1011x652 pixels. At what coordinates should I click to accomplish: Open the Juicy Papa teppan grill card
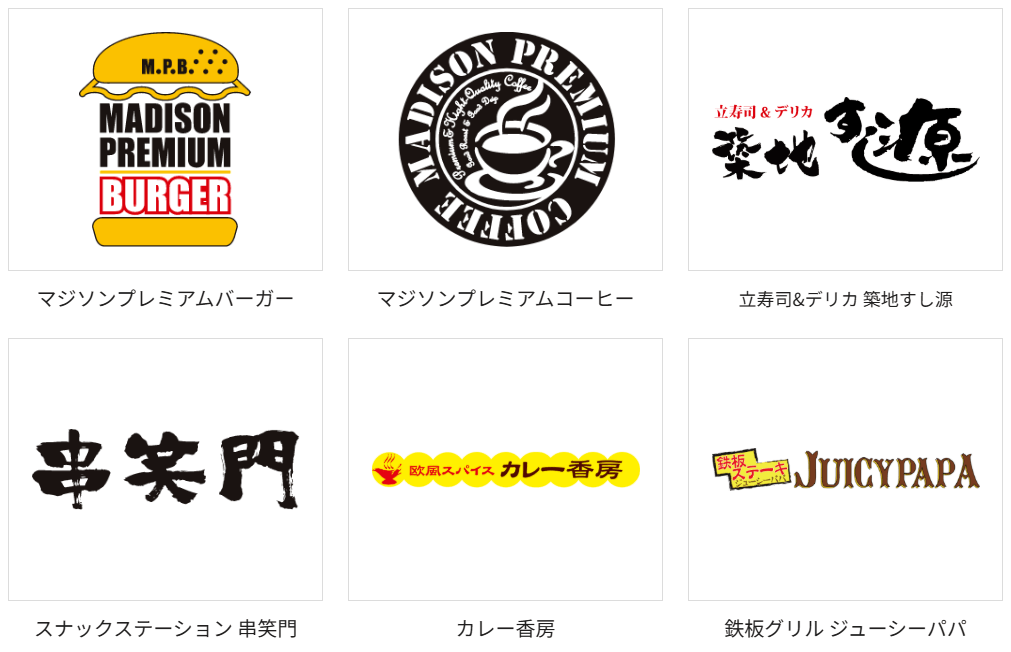(845, 469)
